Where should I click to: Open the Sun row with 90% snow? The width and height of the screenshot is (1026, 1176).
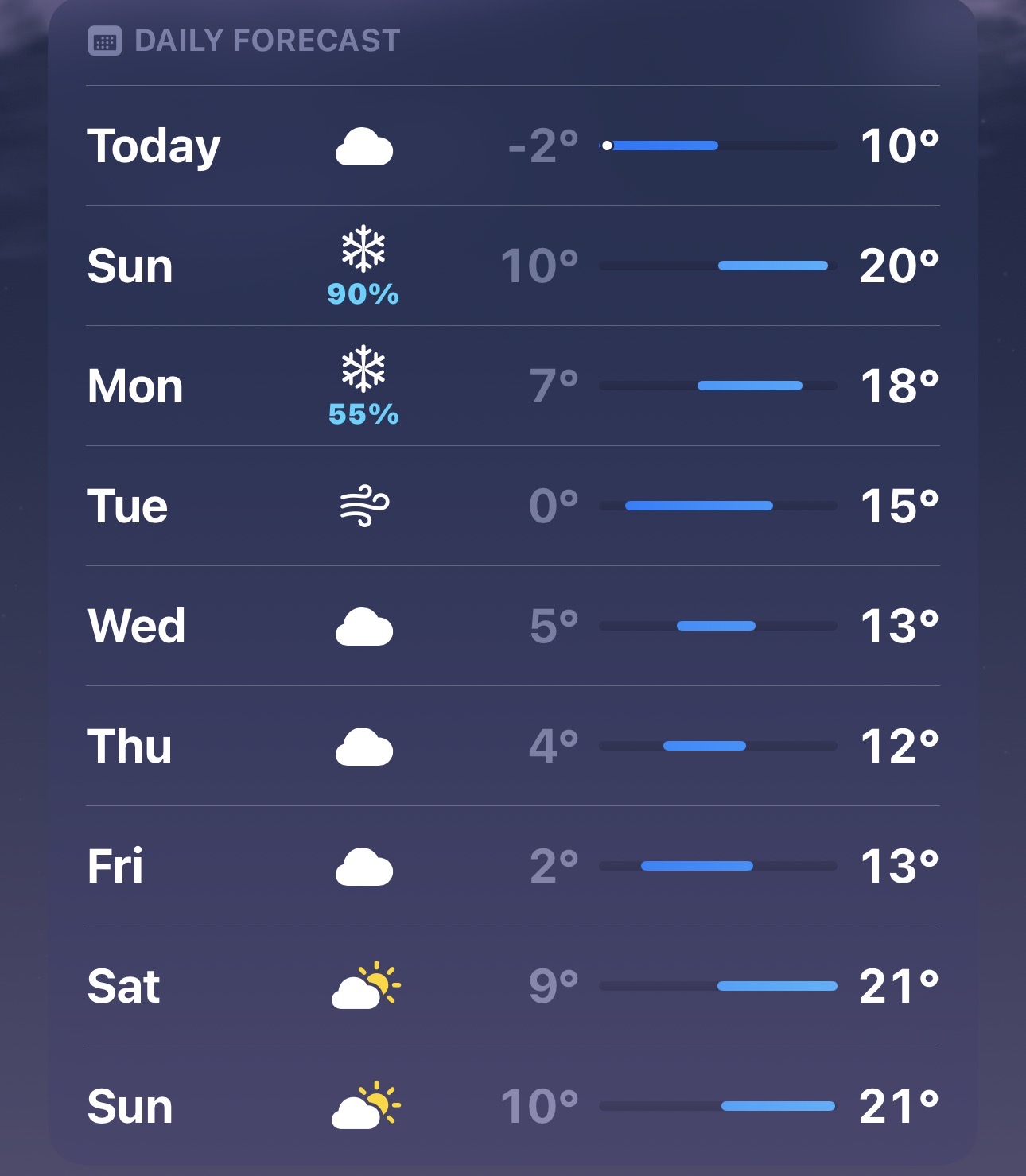click(512, 266)
